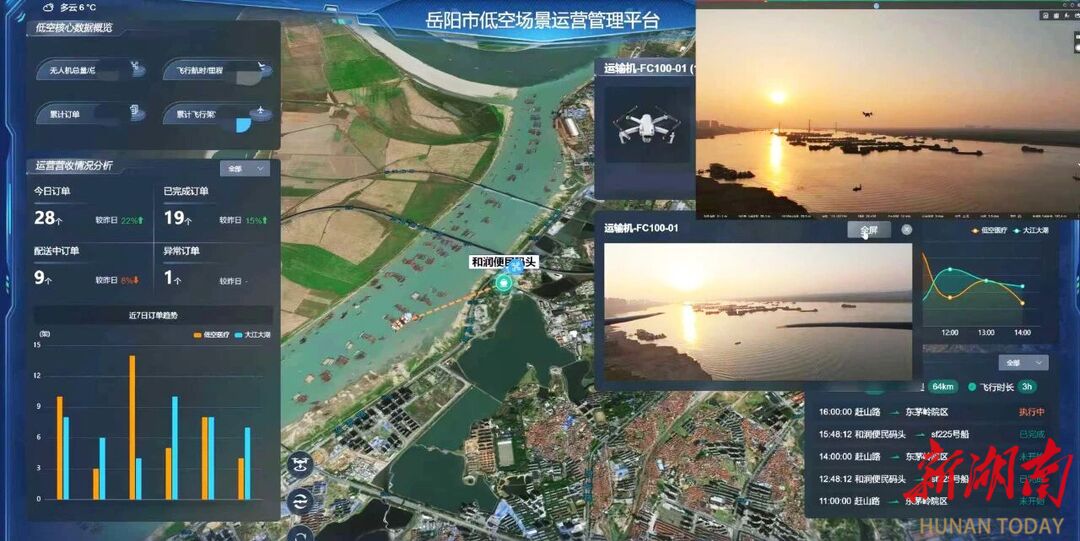Viewport: 1080px width, 541px height.
Task: Close the 运输机-FC100-01 video panel
Action: pyautogui.click(x=906, y=230)
